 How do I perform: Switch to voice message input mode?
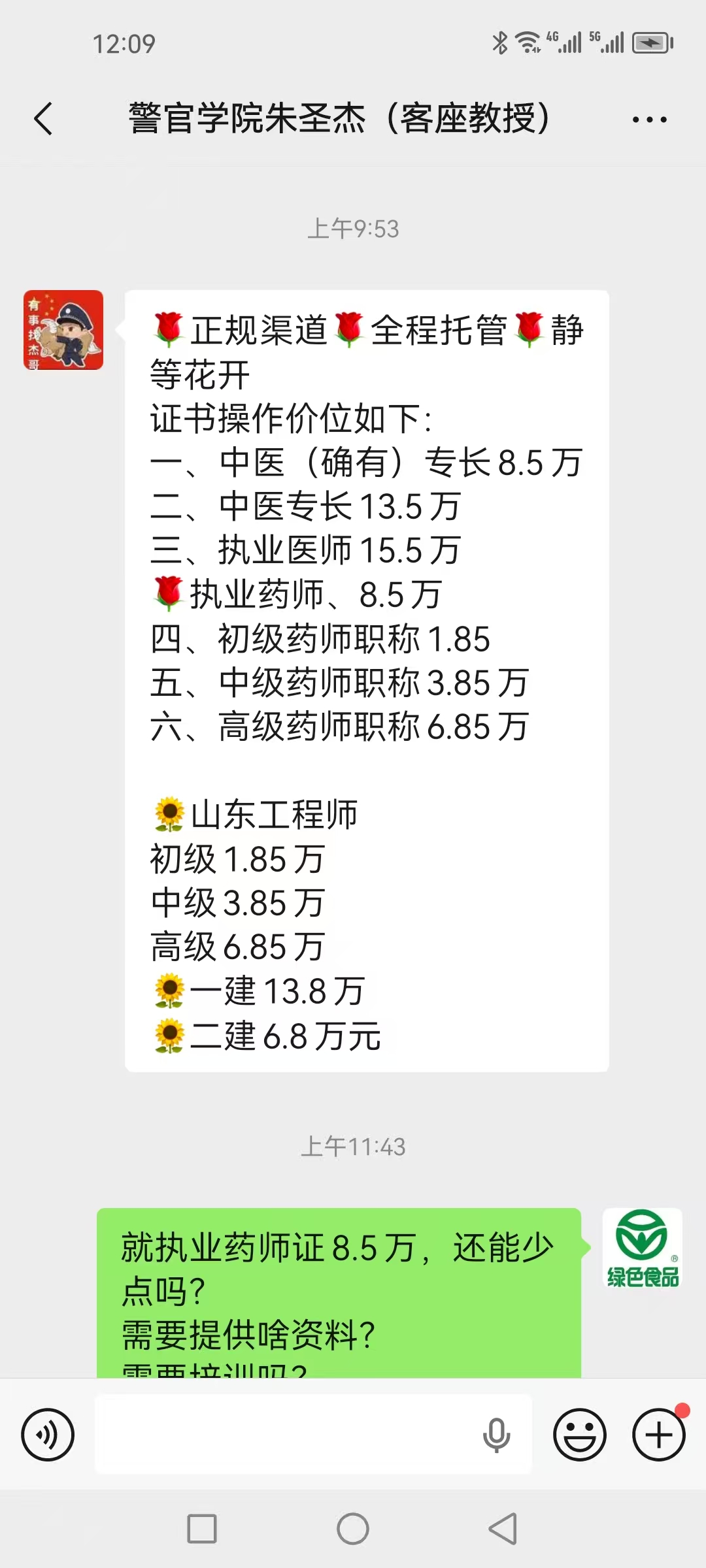click(48, 1434)
